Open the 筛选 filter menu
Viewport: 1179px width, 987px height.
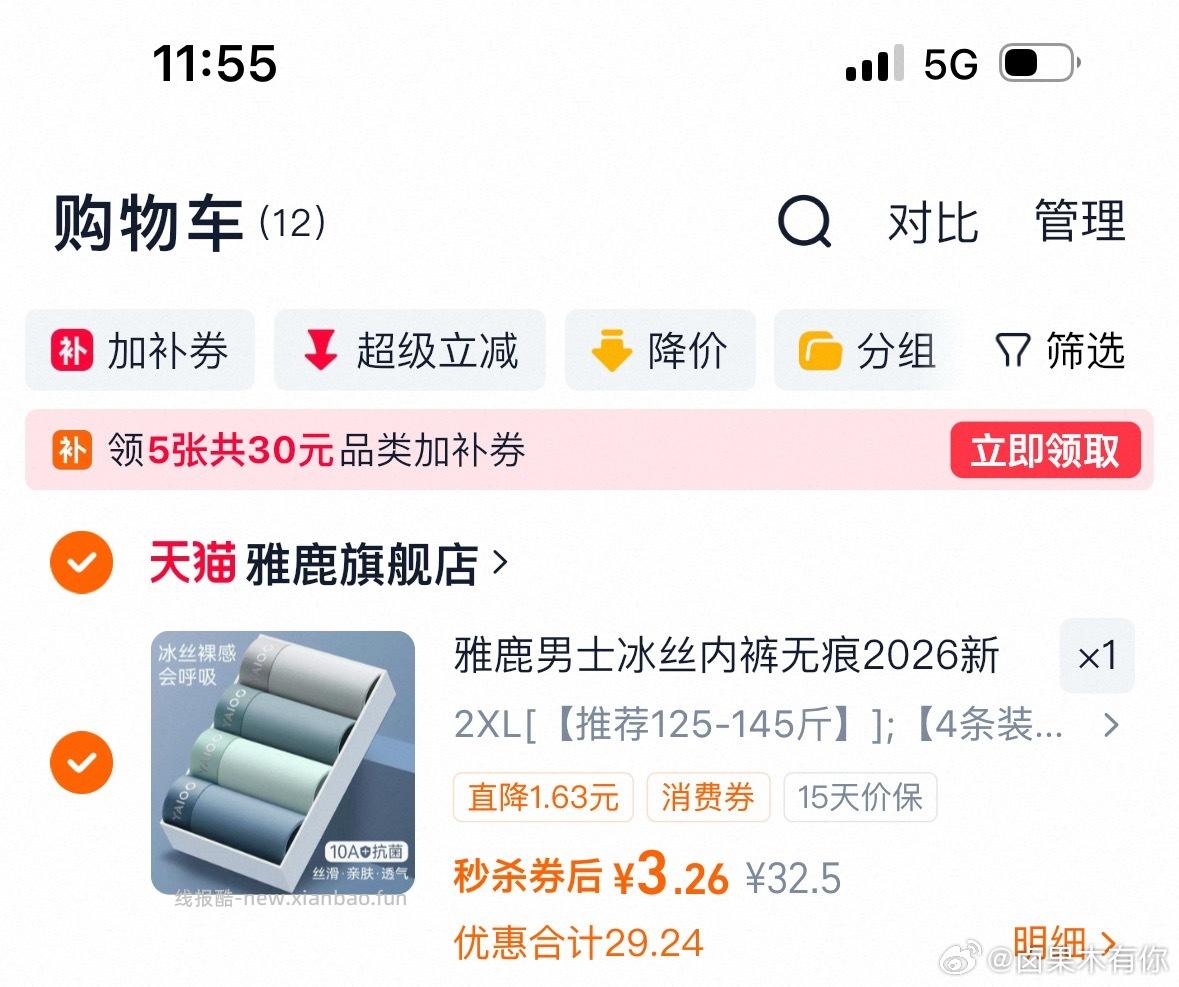pyautogui.click(x=1060, y=351)
